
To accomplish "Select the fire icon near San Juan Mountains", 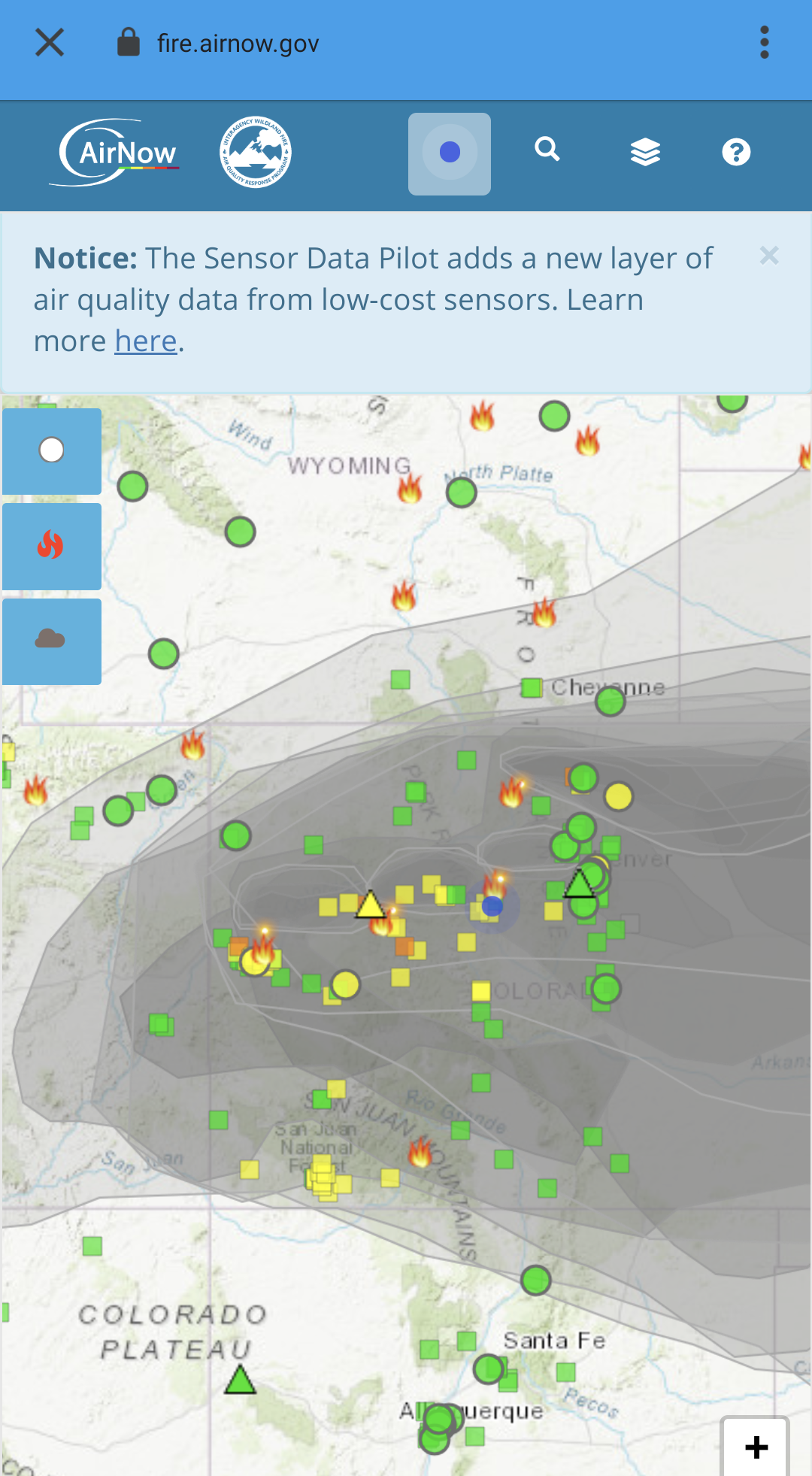I will 420,1152.
